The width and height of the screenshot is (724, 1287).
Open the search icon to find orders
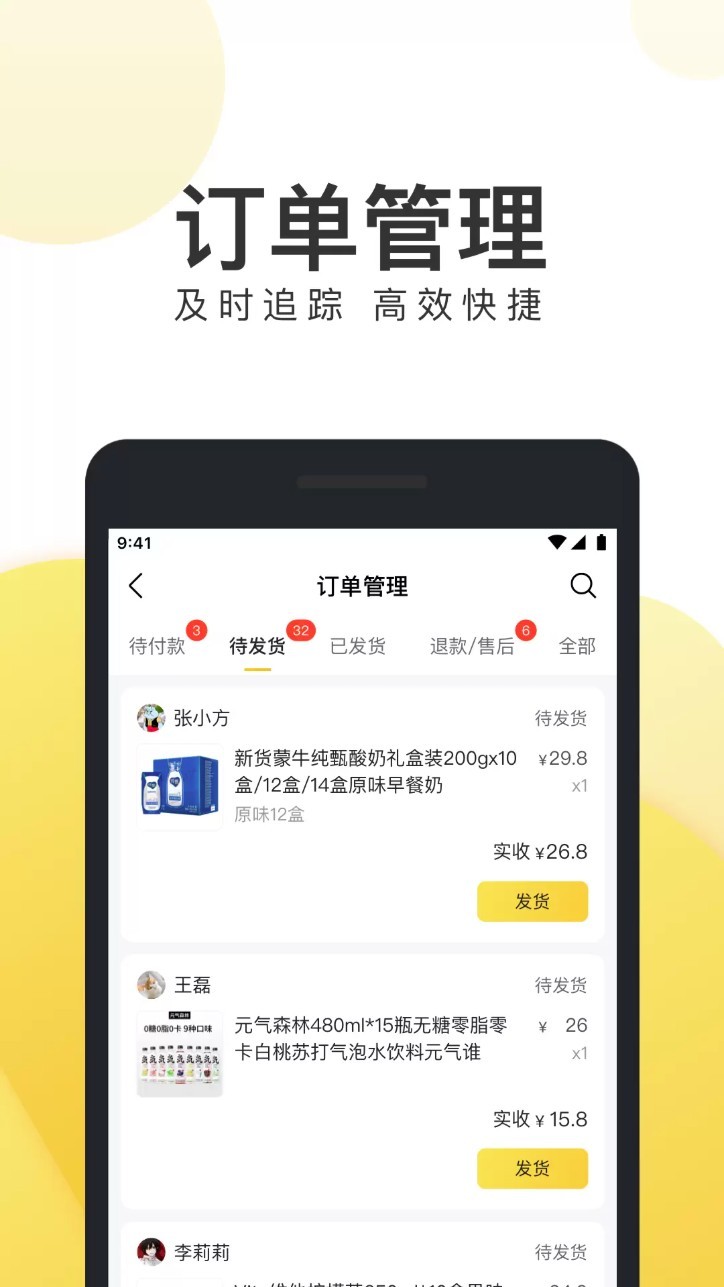point(583,587)
